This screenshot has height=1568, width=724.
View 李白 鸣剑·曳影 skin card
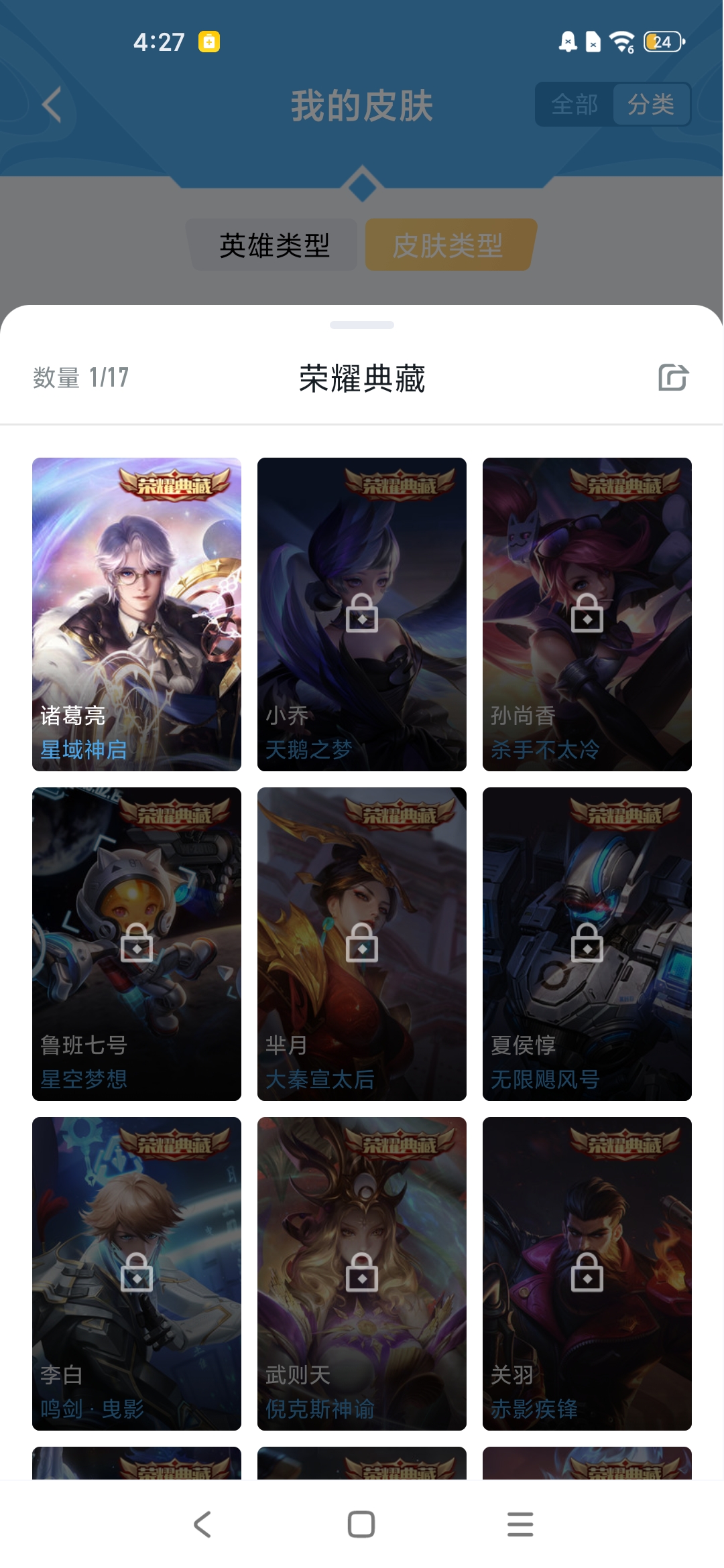pos(137,1274)
